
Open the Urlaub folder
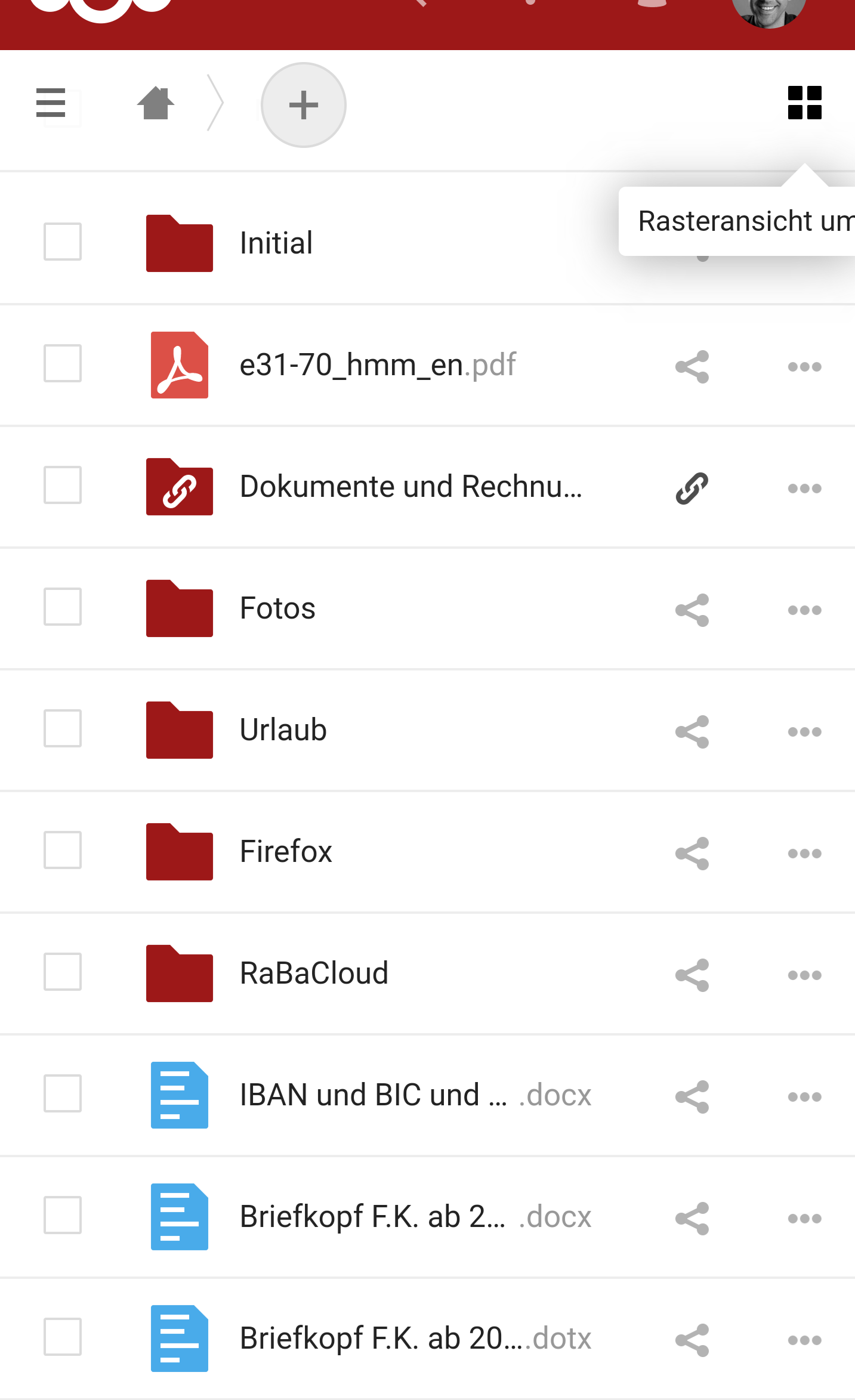pos(283,730)
